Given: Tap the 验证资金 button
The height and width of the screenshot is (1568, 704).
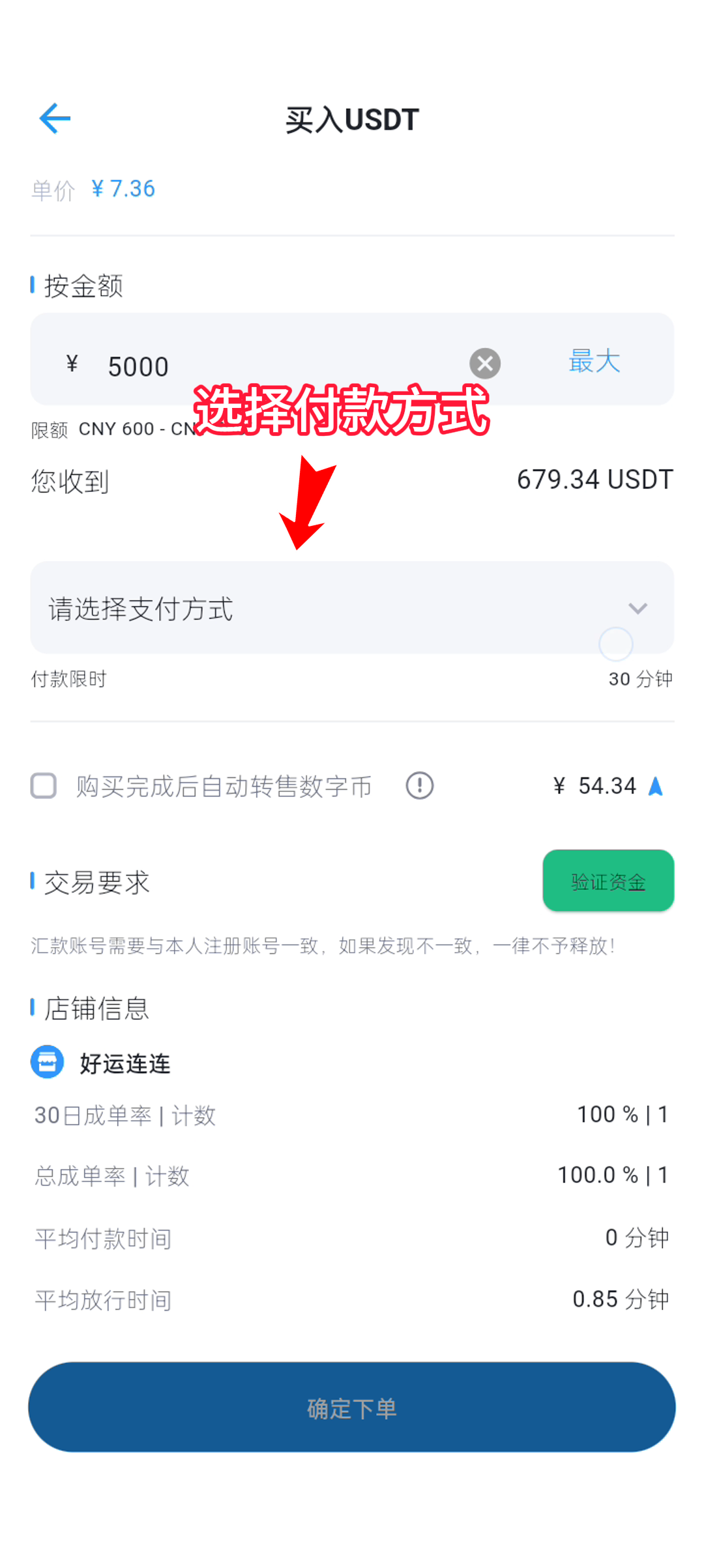Looking at the screenshot, I should pyautogui.click(x=608, y=881).
